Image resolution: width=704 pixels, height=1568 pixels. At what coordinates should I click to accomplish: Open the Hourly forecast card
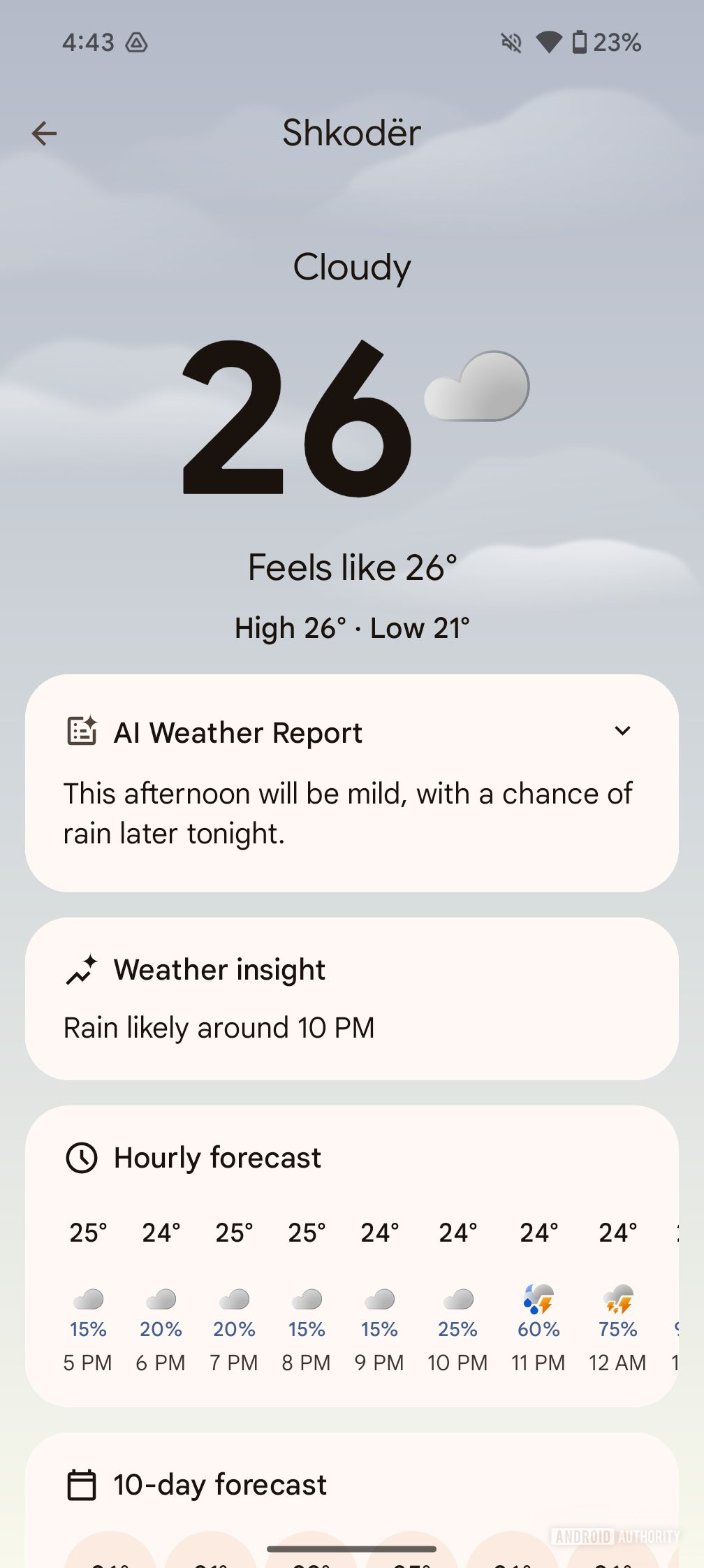coord(217,1158)
